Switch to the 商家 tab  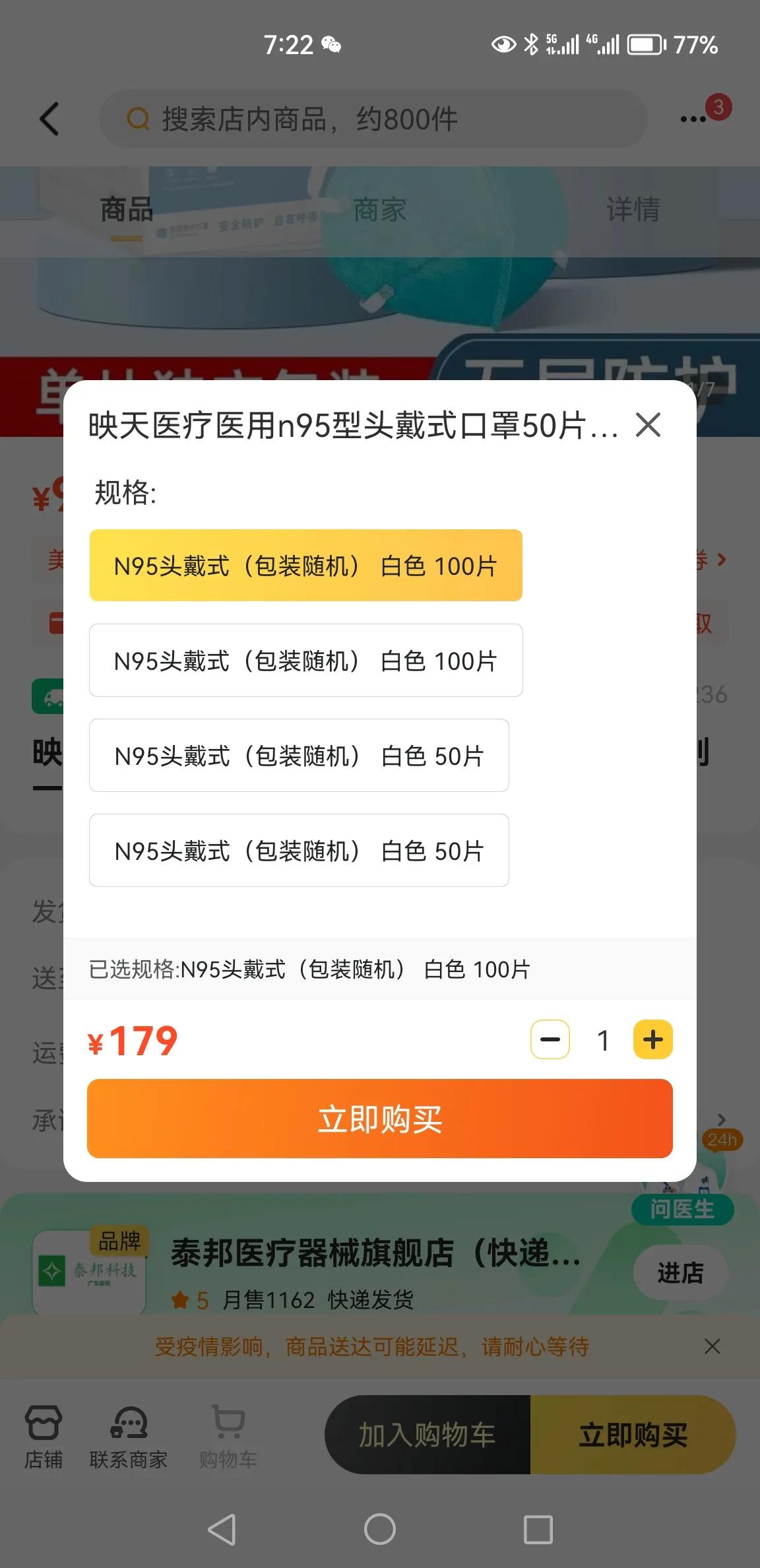[x=379, y=210]
